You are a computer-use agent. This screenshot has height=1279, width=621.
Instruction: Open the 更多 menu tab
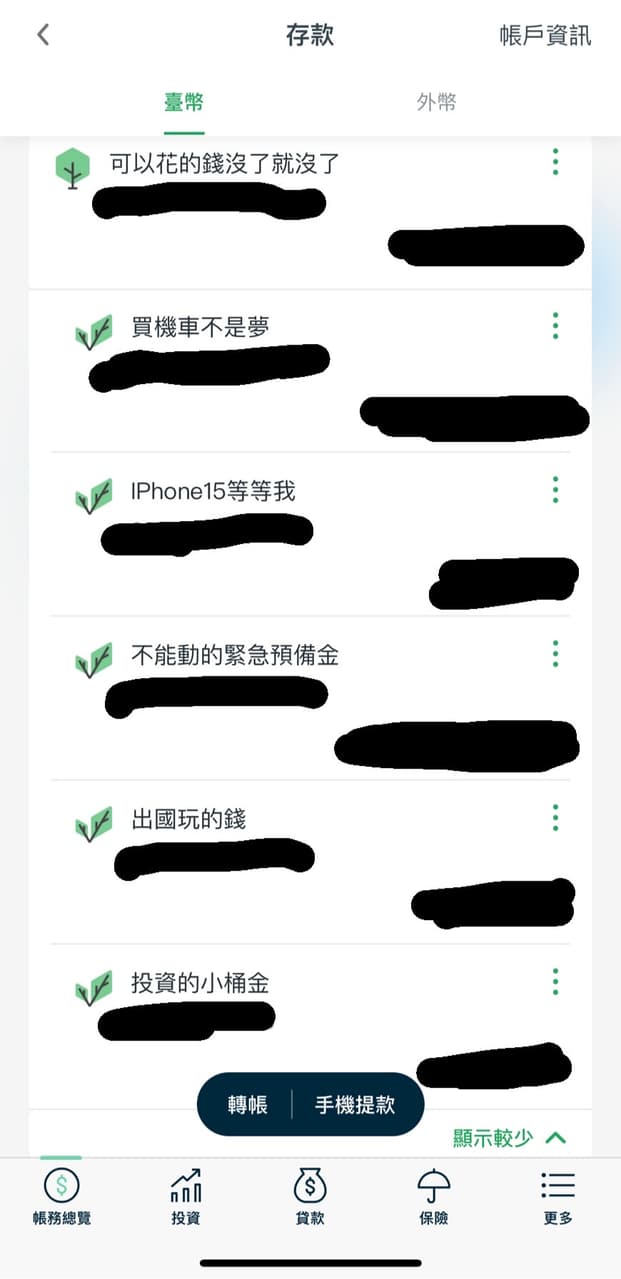(x=558, y=1197)
